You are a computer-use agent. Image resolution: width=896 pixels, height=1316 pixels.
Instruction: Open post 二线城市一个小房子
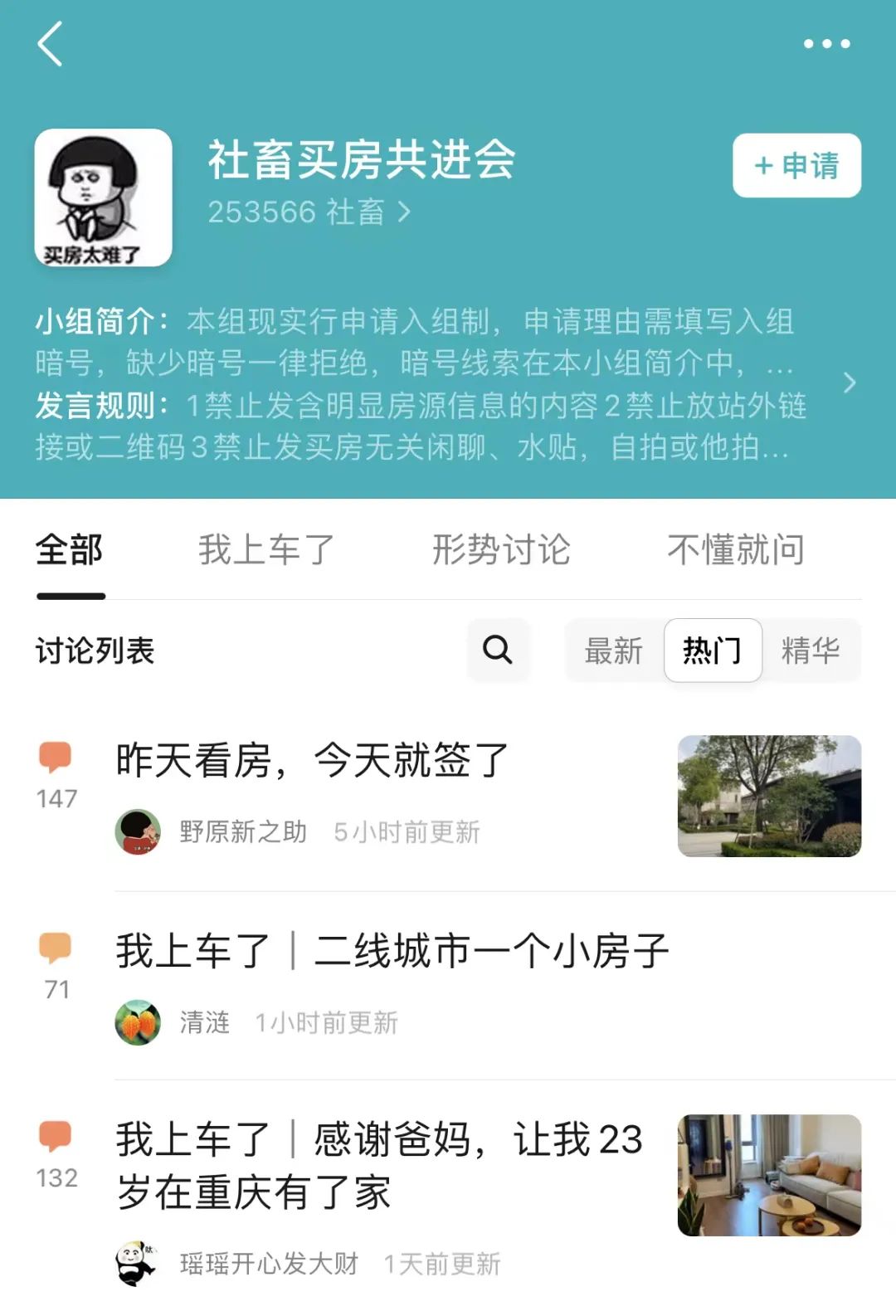392,951
